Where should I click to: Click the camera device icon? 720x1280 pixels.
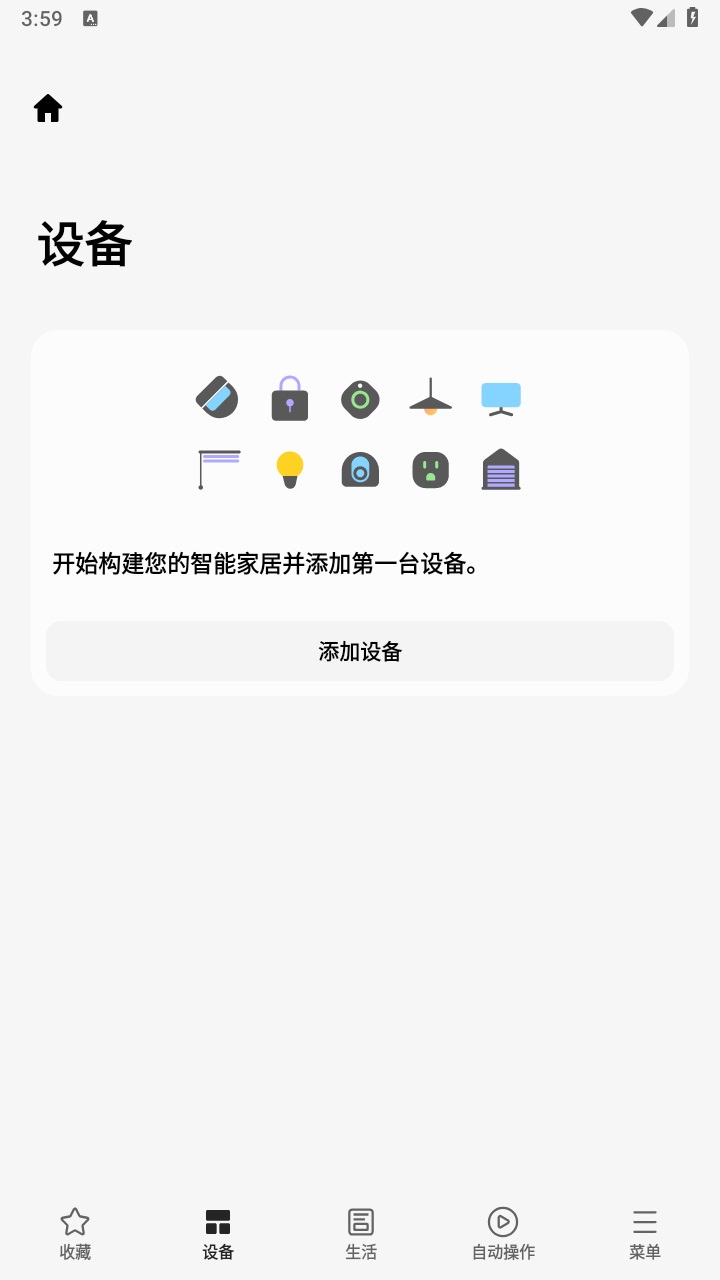point(360,468)
